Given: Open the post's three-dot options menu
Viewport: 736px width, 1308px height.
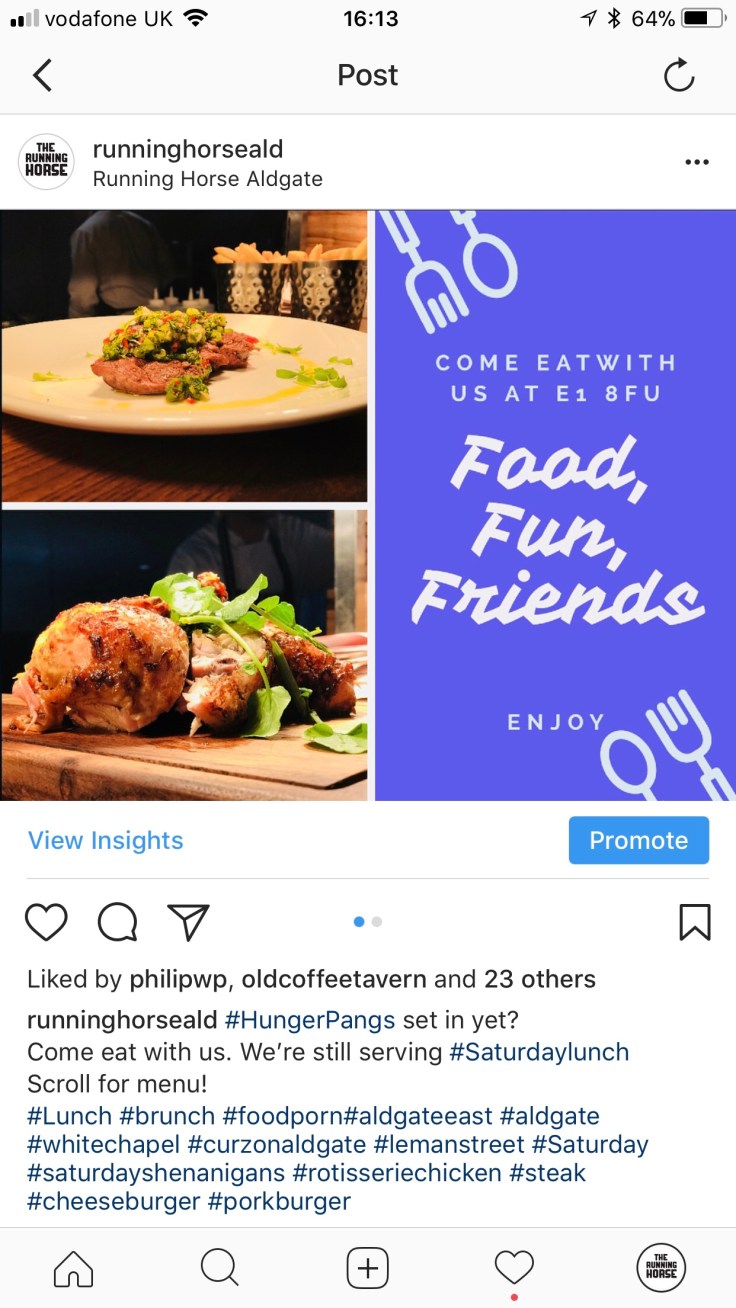Looking at the screenshot, I should tap(696, 163).
